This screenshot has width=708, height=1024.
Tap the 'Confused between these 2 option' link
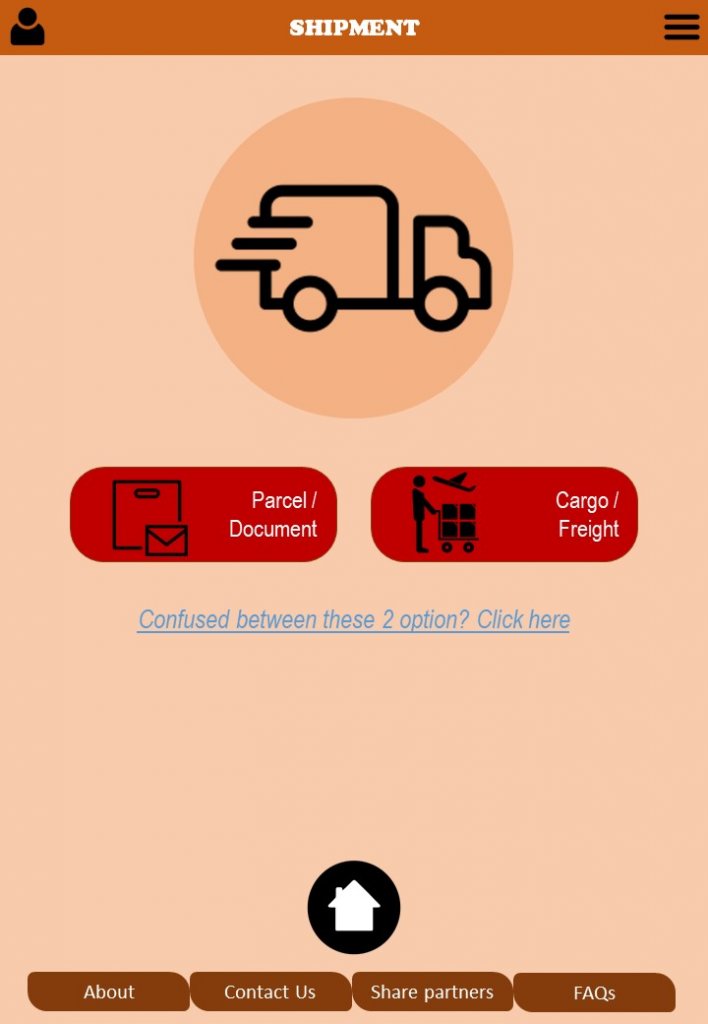(x=354, y=620)
